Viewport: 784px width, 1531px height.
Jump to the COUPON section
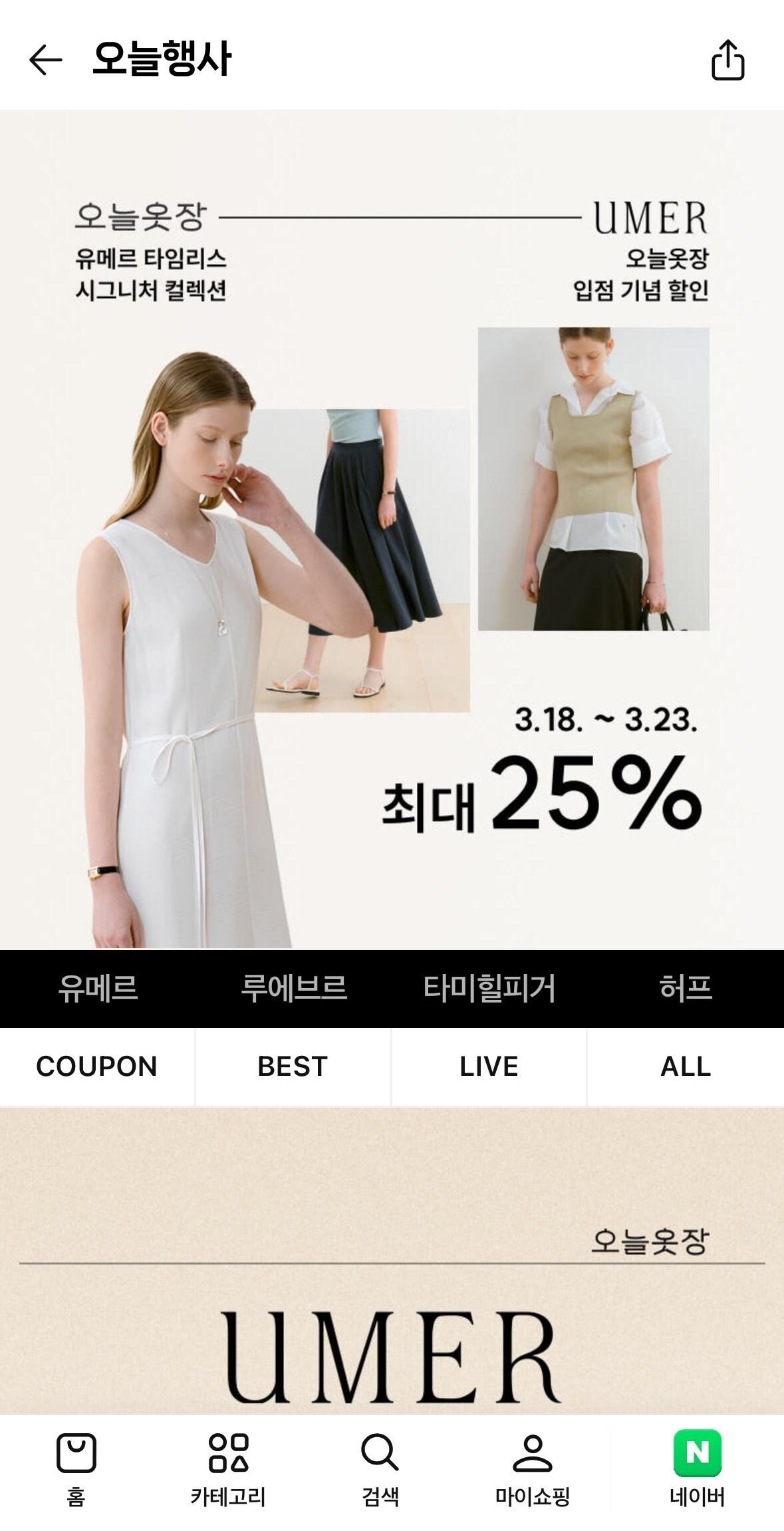click(97, 1067)
